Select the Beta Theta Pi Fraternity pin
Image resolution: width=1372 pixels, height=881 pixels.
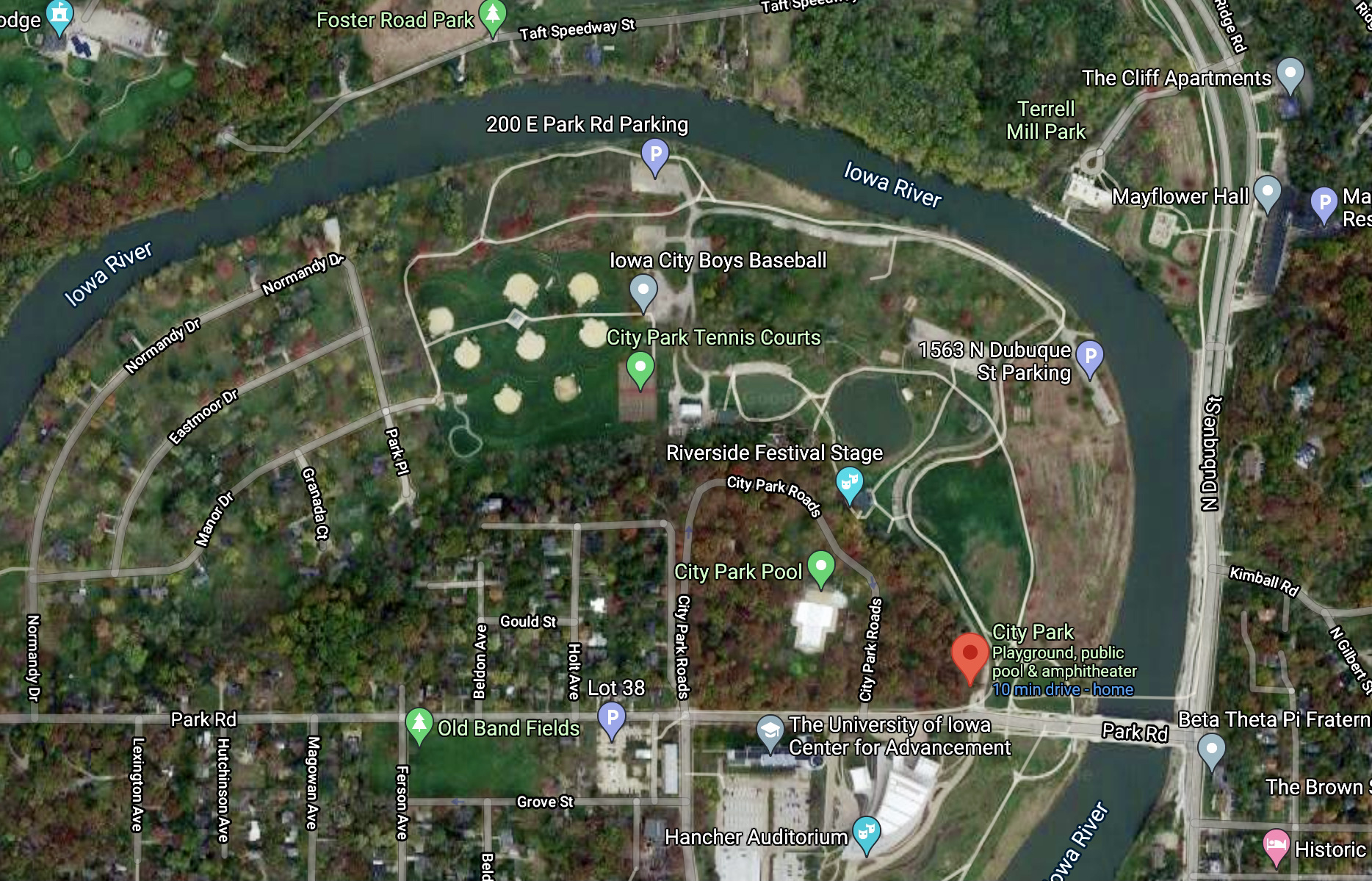pos(1211,750)
